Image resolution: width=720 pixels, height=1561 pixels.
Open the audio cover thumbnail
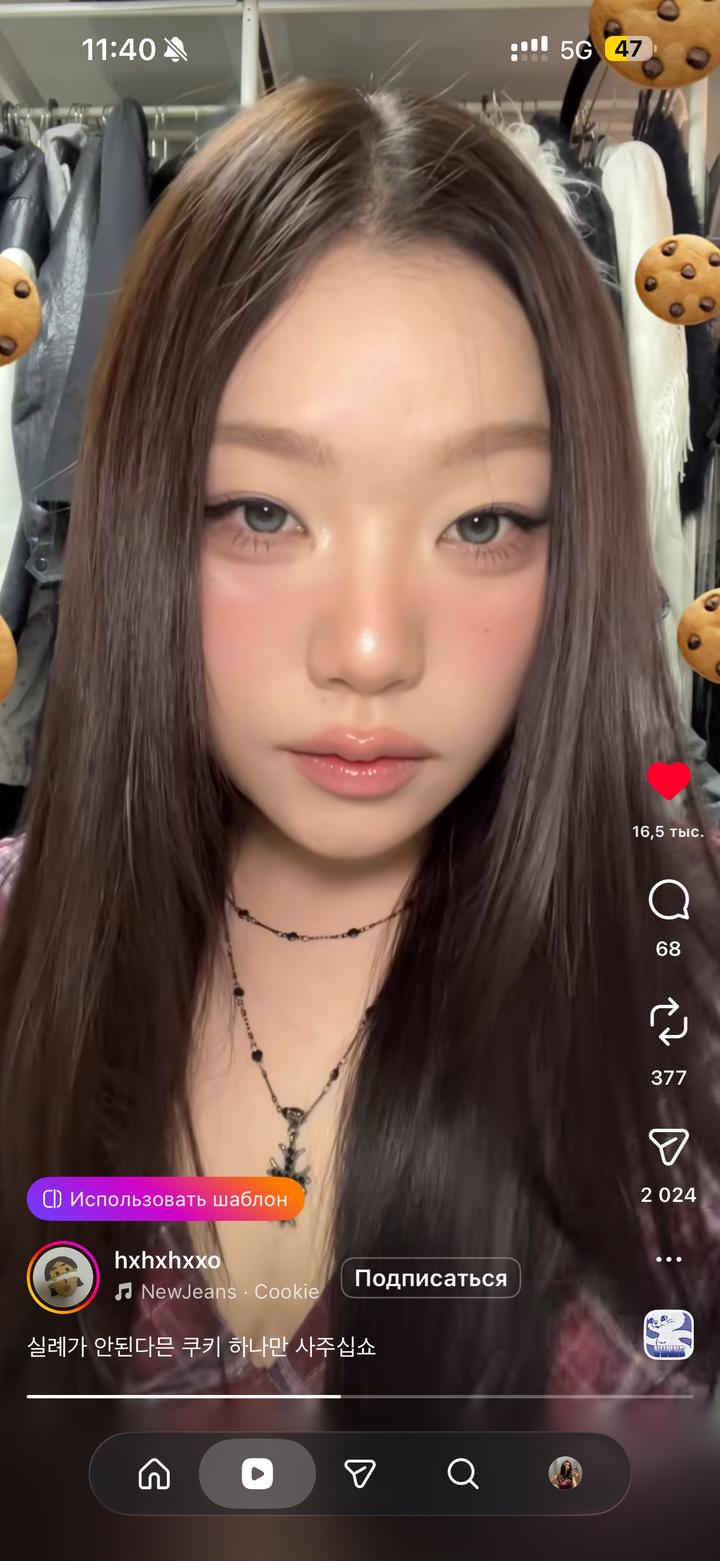click(x=668, y=1334)
